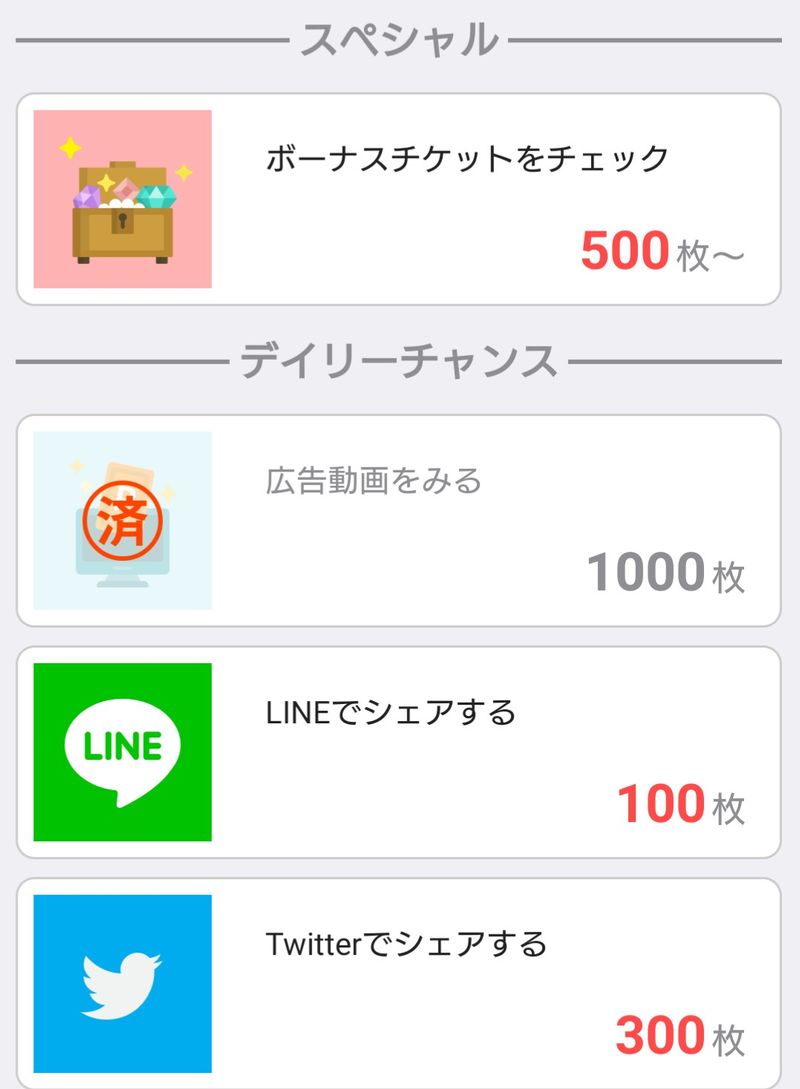
Task: Open the ボーナスチケットをチェック bonus card
Action: coord(398,199)
